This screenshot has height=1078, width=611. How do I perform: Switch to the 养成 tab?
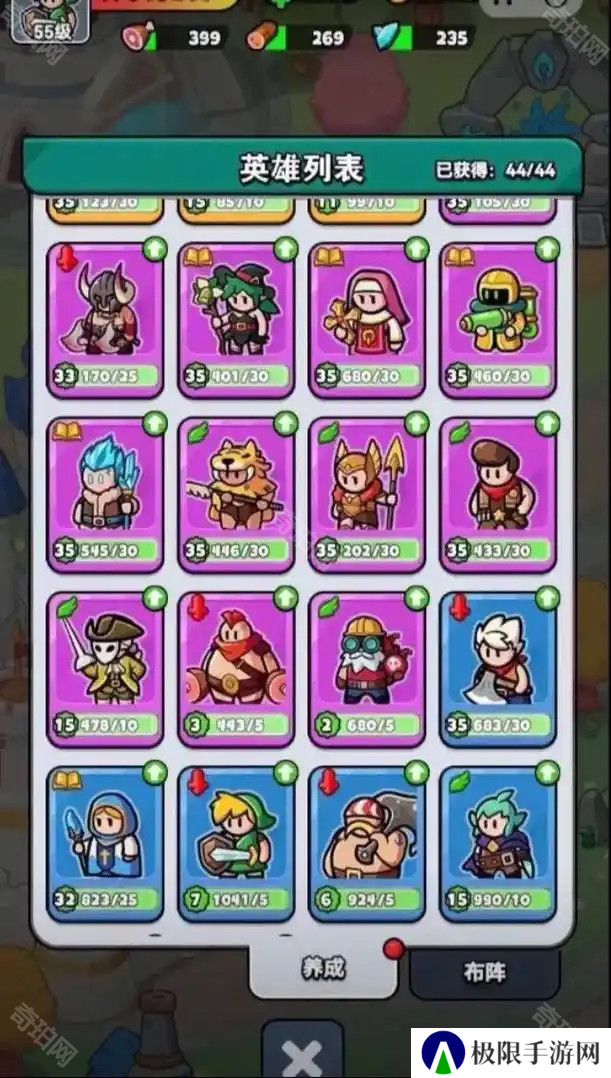(x=323, y=968)
